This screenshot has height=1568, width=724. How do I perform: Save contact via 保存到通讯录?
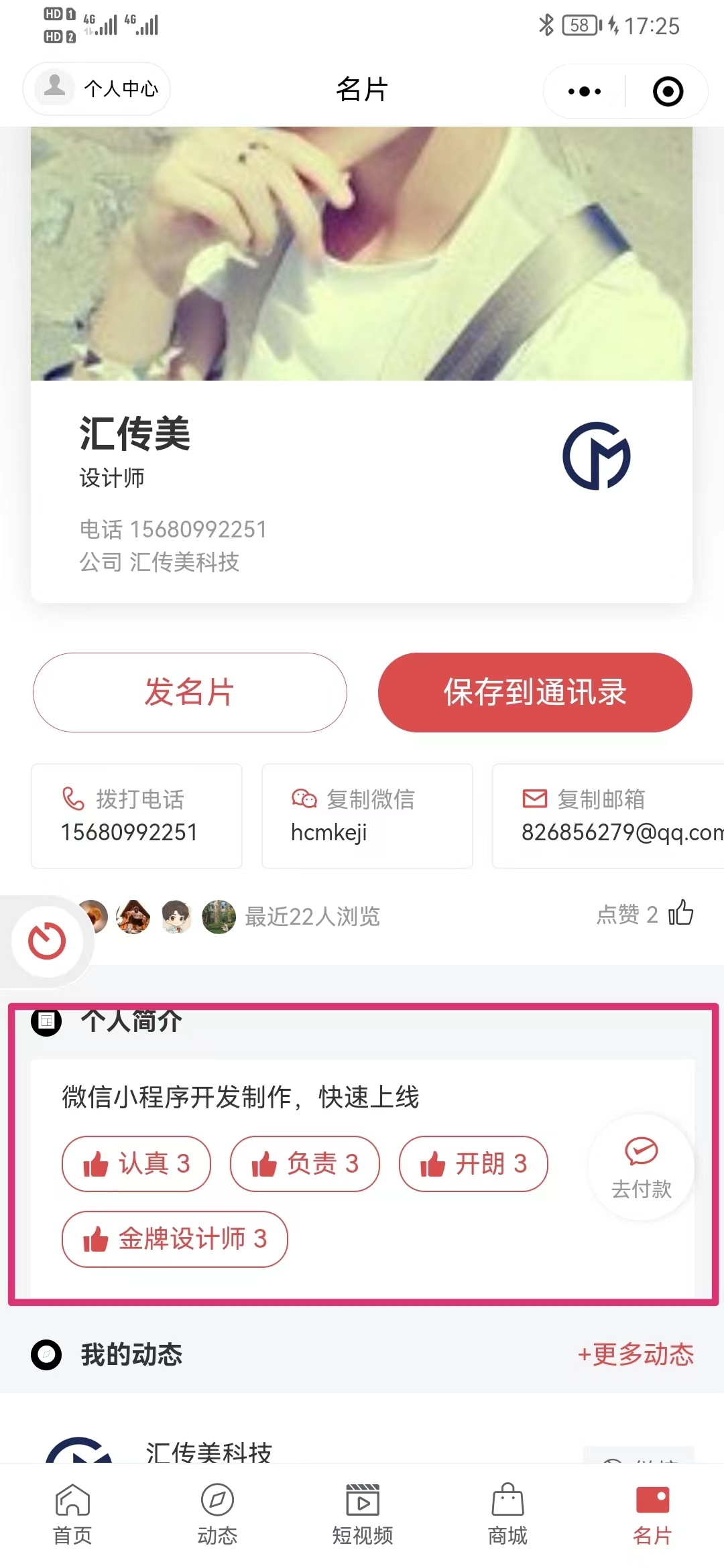tap(535, 692)
